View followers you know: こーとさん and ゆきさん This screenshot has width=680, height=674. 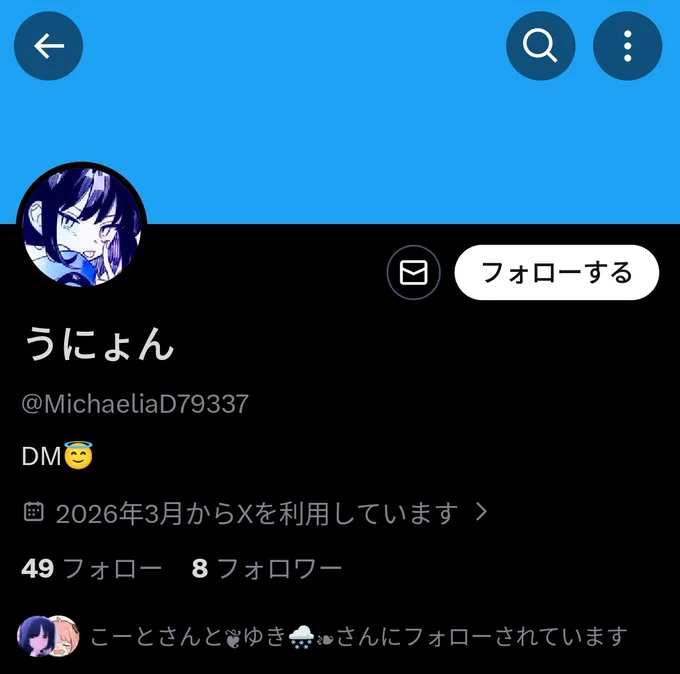[322, 636]
